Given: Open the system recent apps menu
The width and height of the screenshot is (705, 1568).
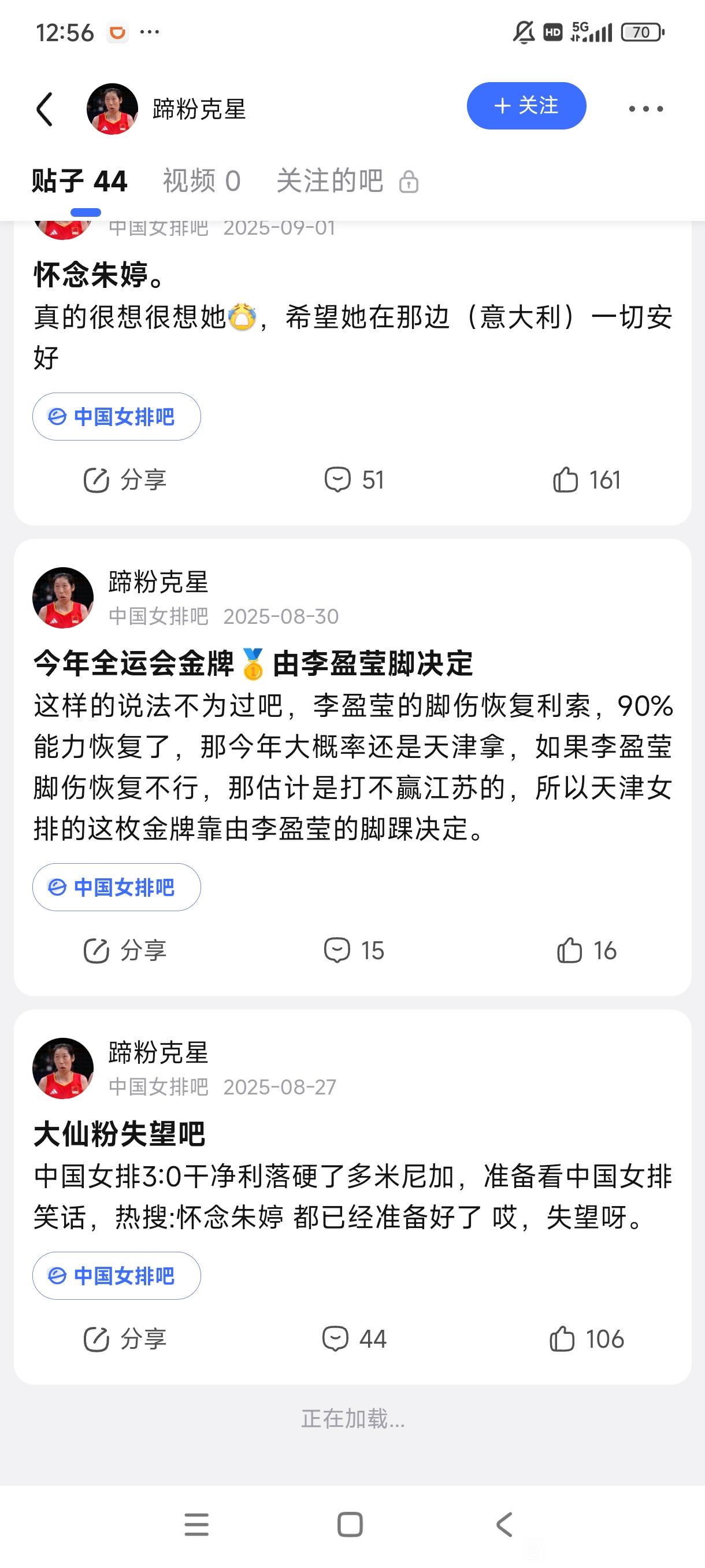Looking at the screenshot, I should coord(196,1525).
